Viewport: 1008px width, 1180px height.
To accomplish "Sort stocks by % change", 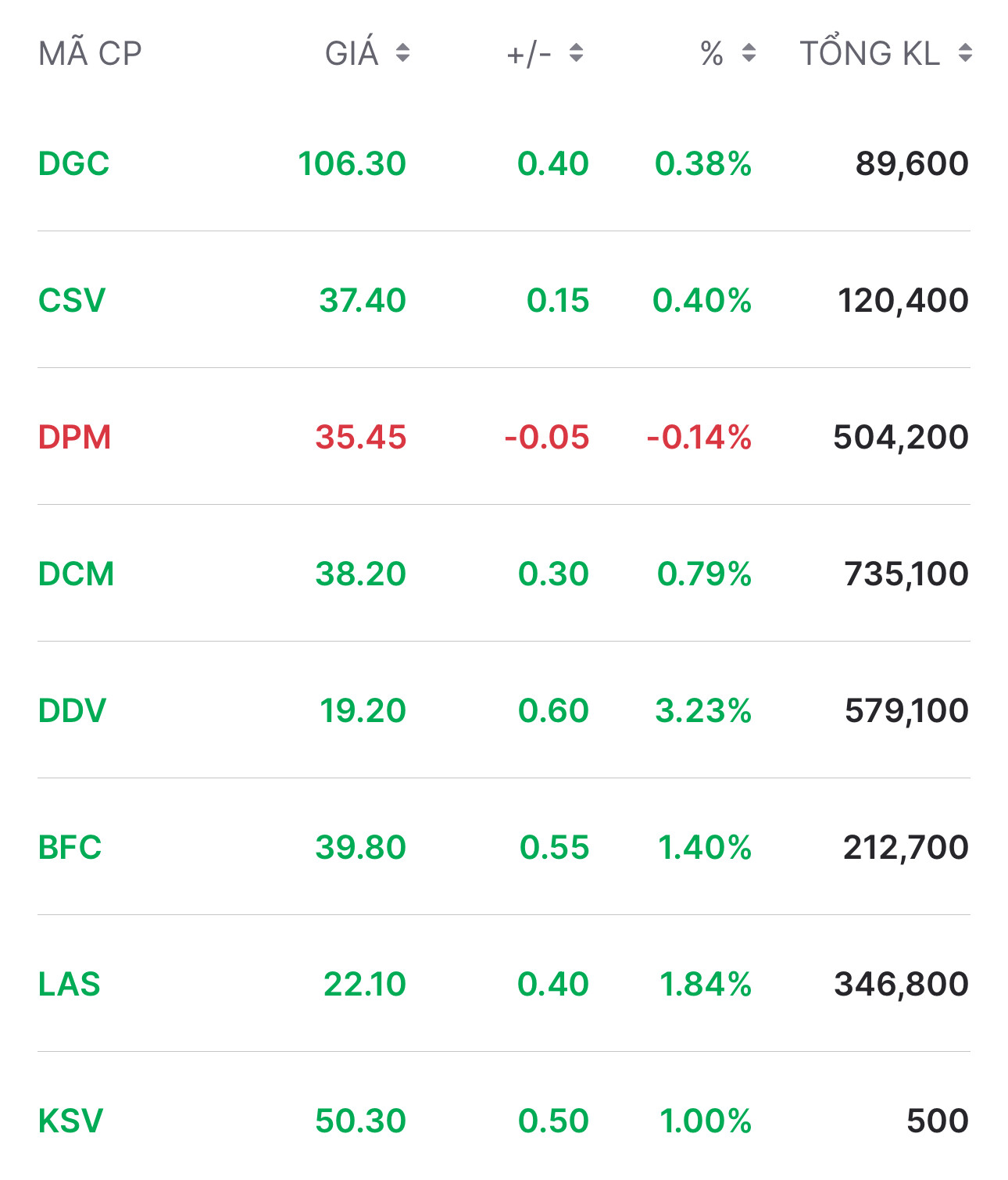I will [x=727, y=53].
